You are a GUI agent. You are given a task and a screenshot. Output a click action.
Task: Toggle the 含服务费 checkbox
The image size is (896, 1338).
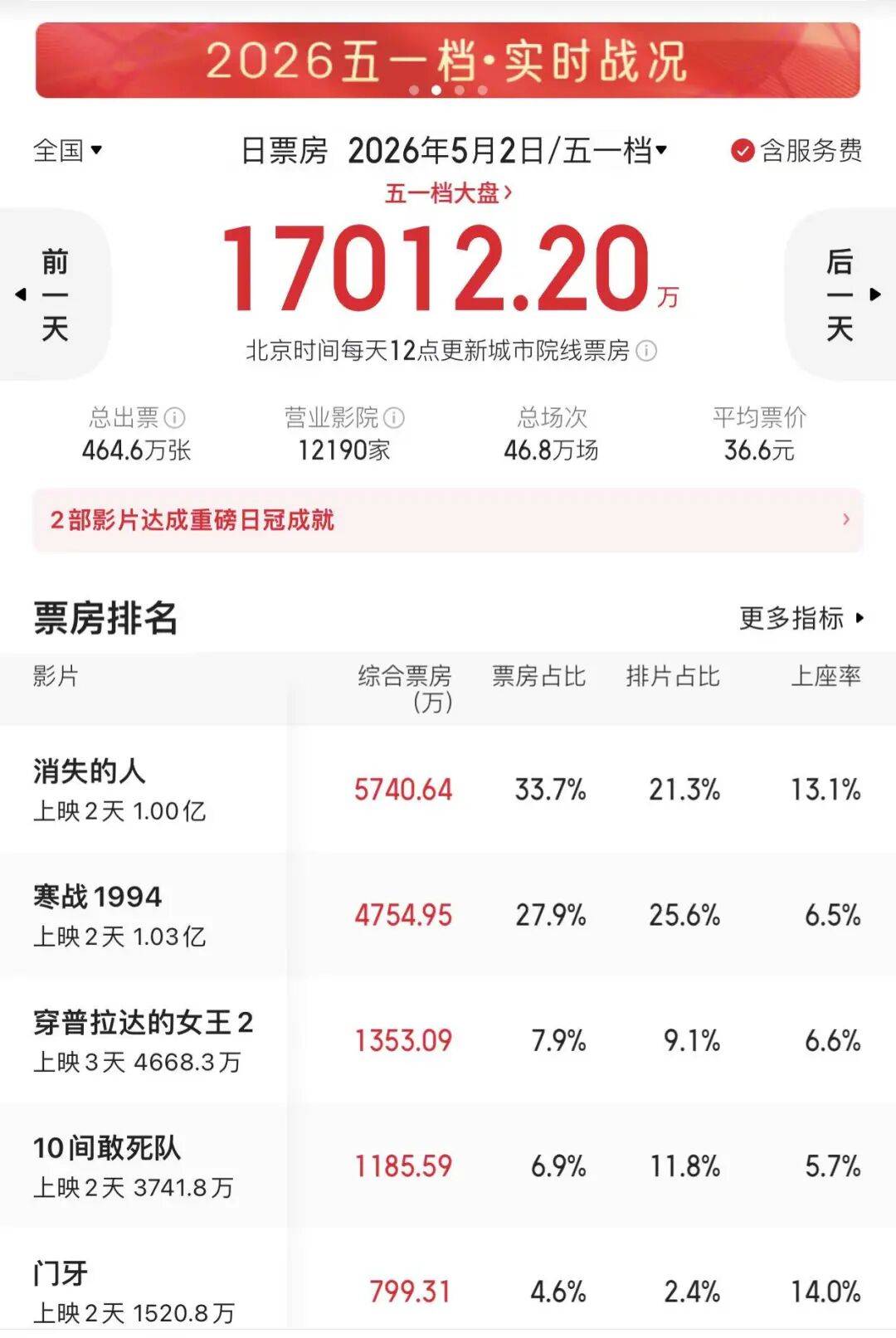point(796,150)
